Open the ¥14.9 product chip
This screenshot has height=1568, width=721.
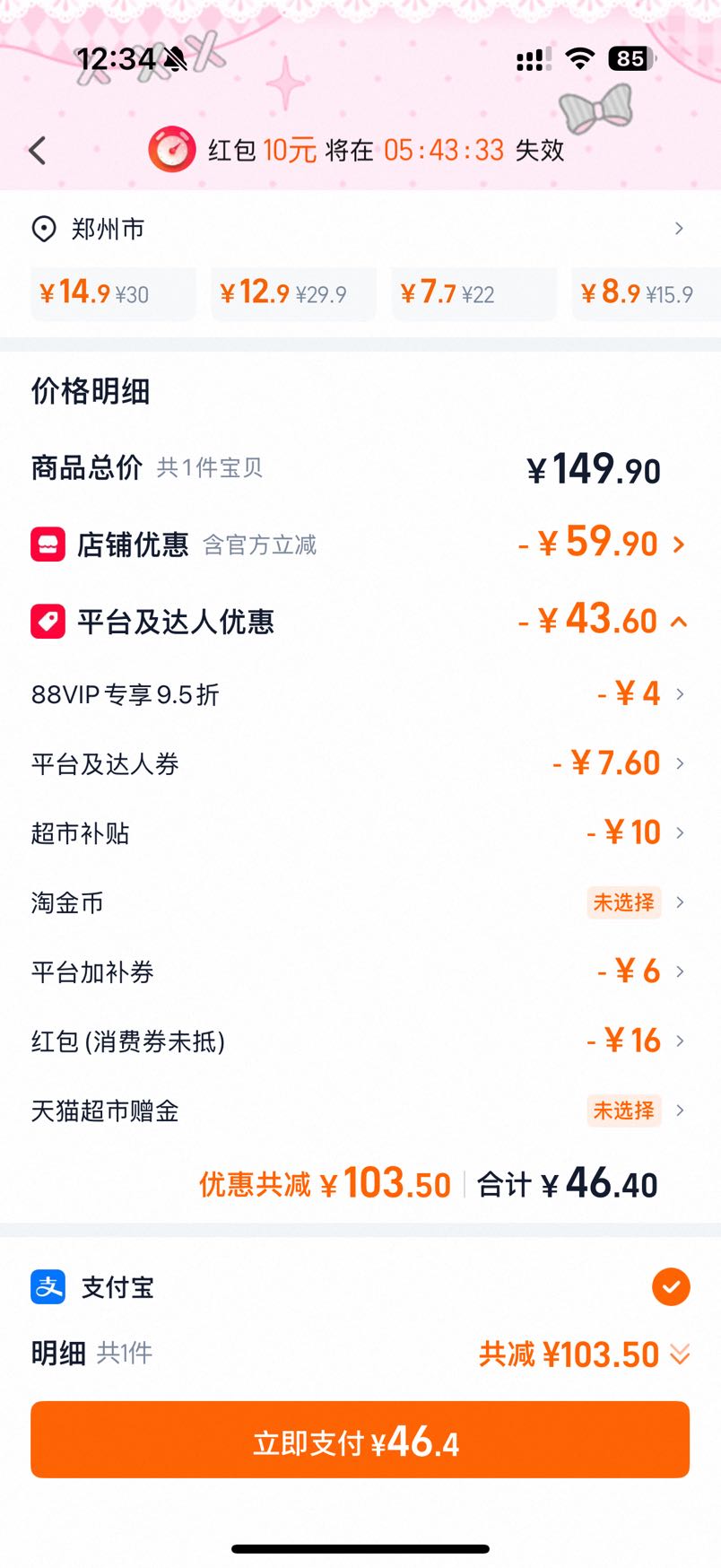click(113, 293)
